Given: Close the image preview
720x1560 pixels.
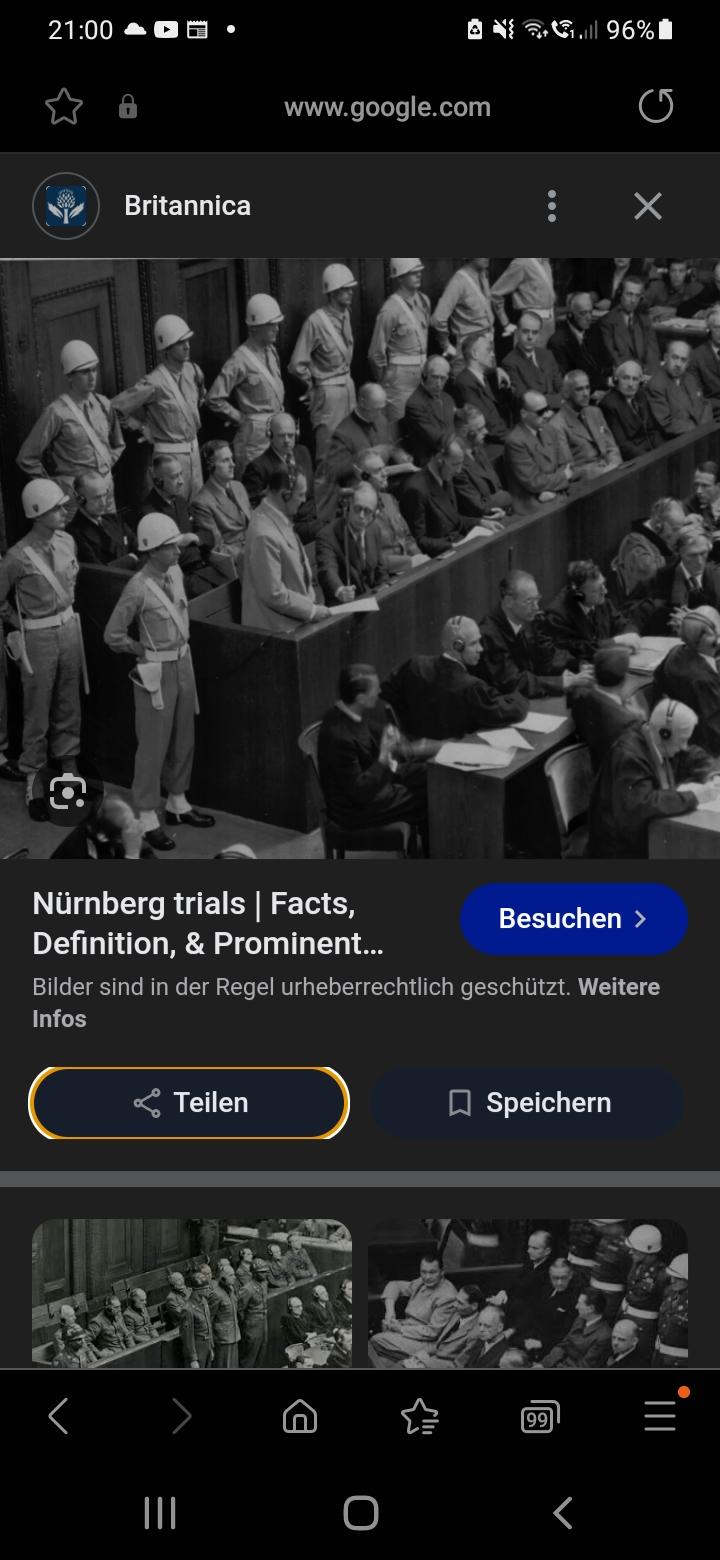Looking at the screenshot, I should tap(648, 206).
